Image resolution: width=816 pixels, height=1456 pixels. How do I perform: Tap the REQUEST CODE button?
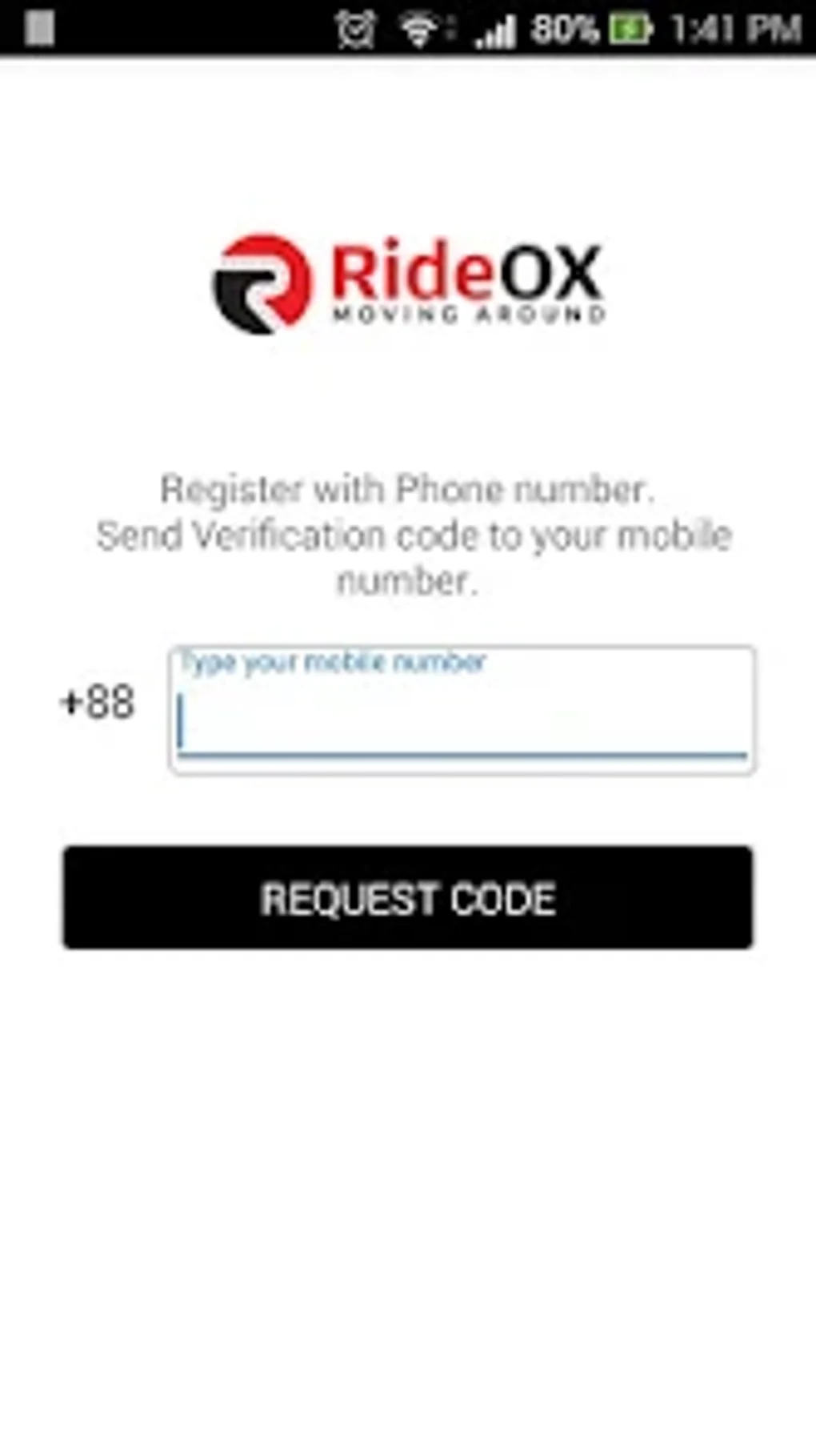point(408,897)
